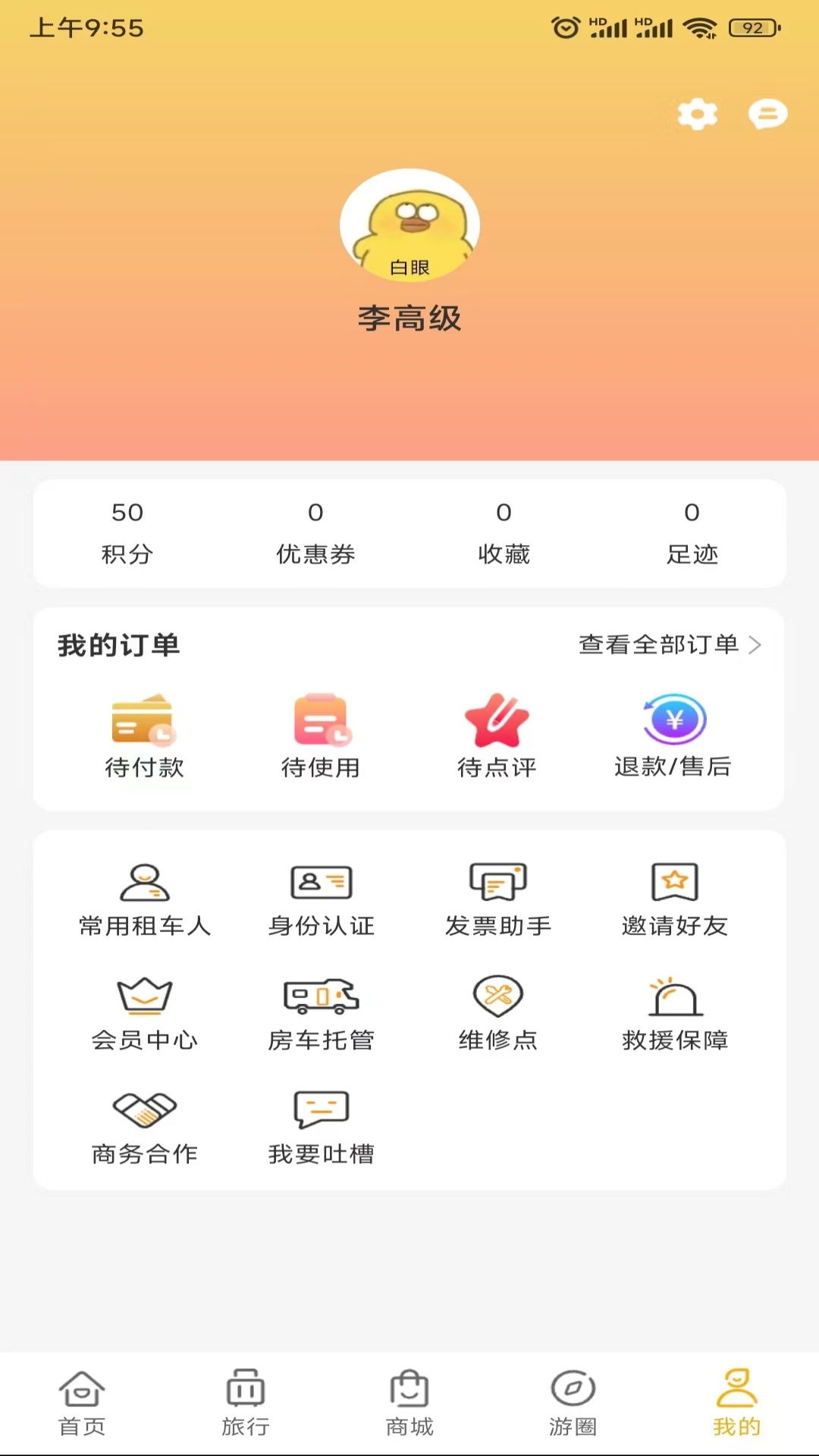Open 待点评 orders awaiting review
The image size is (819, 1456).
click(497, 736)
